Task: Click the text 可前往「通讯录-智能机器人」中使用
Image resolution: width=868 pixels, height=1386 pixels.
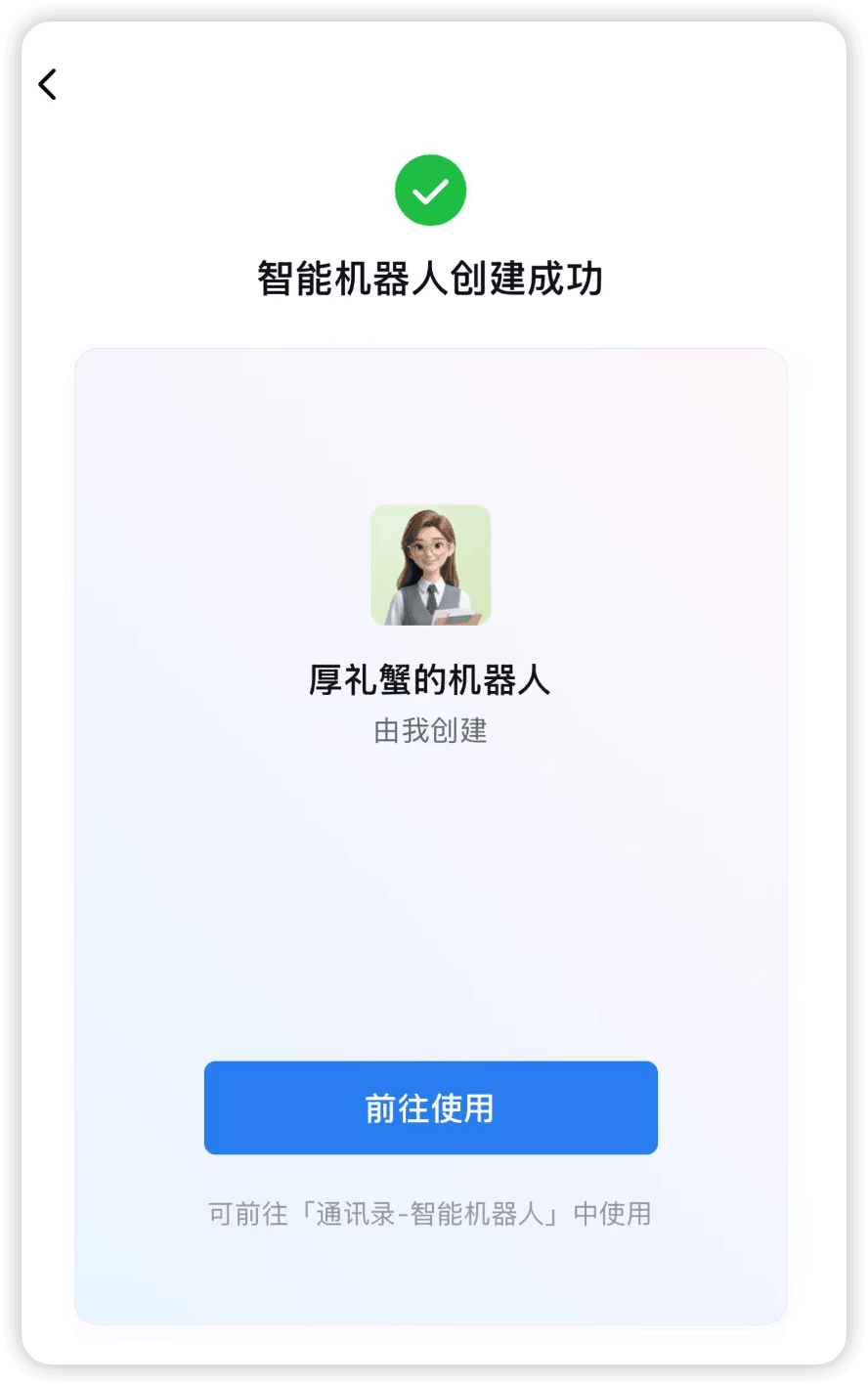Action: [x=431, y=1213]
